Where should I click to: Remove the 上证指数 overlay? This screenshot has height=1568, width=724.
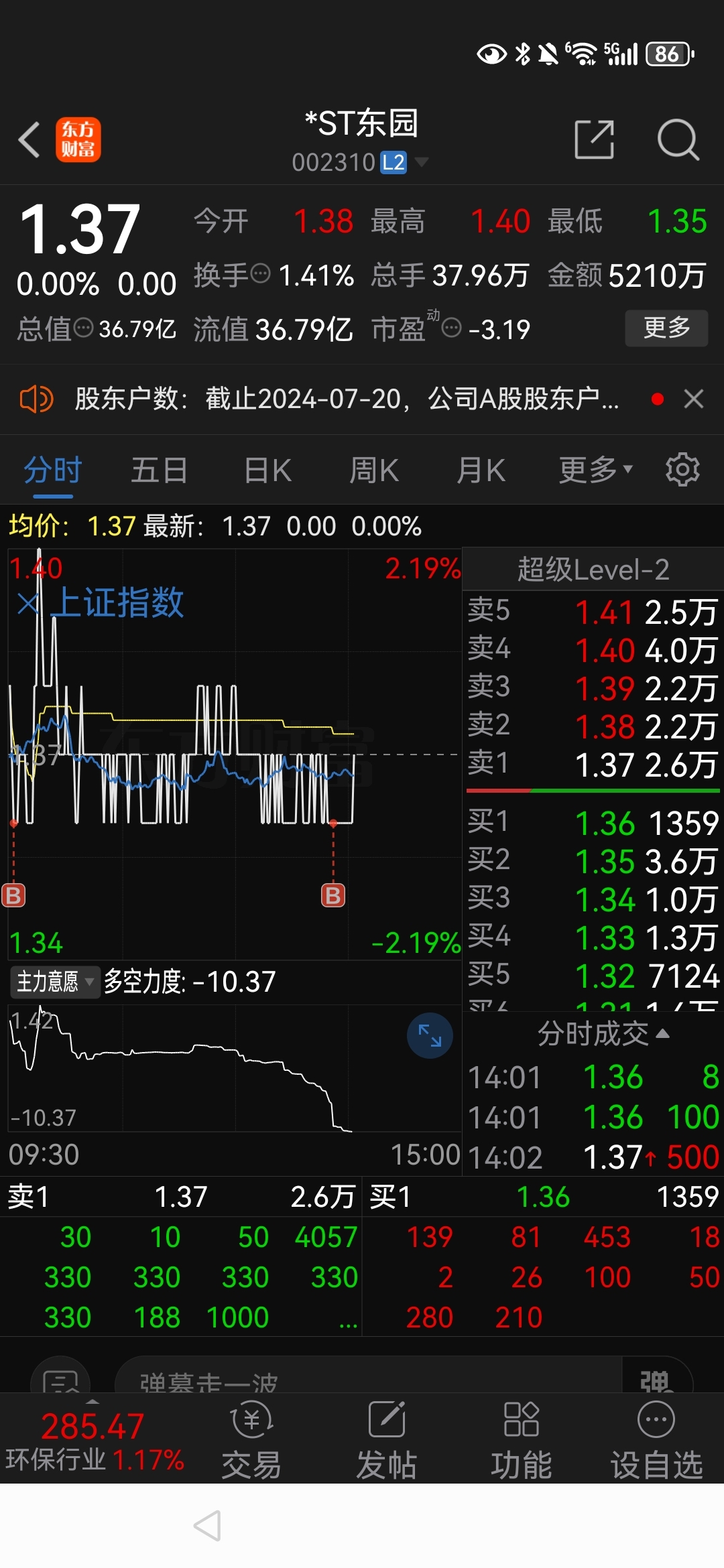(28, 604)
